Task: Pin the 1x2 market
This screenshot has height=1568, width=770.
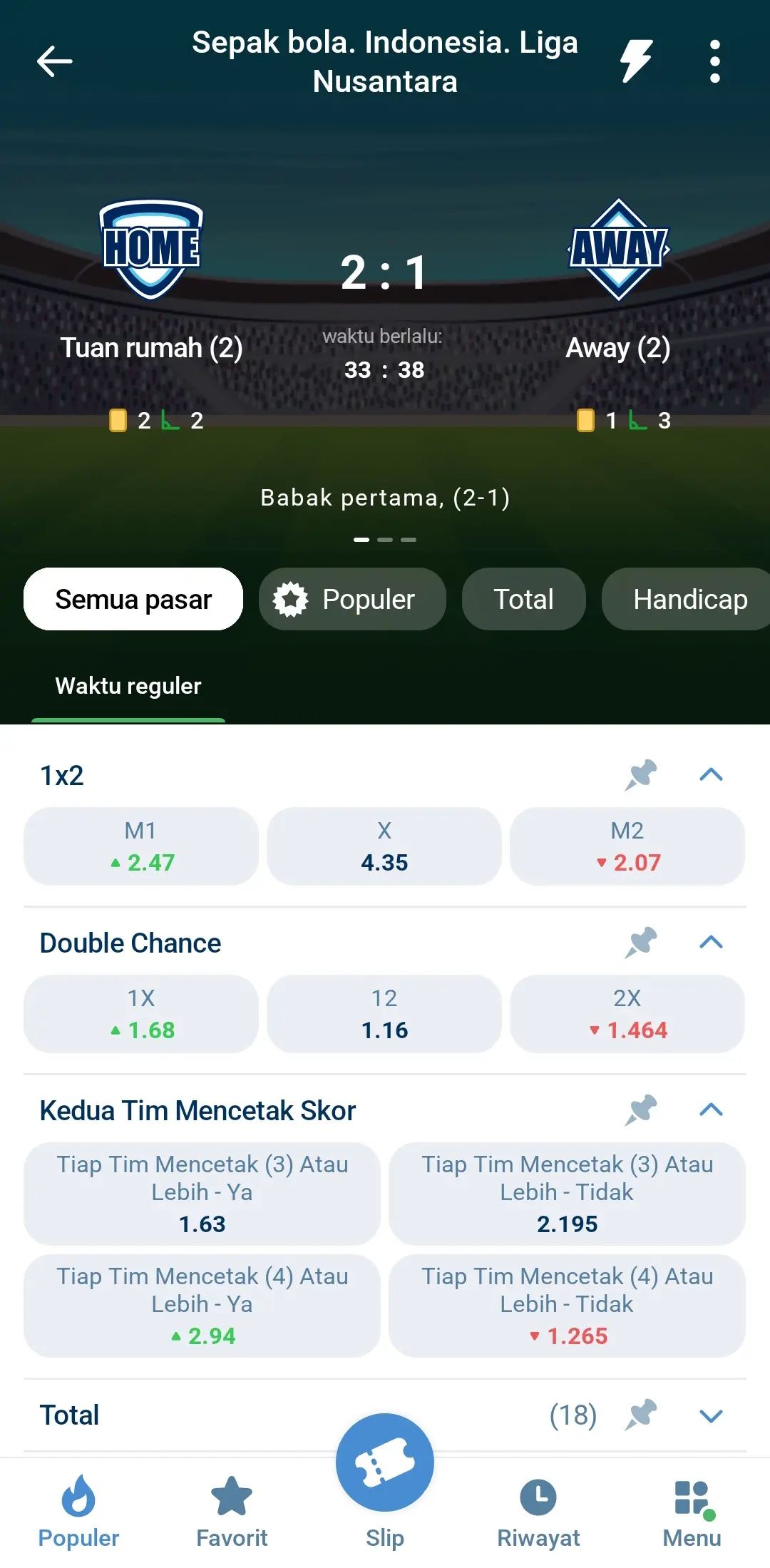Action: pos(640,775)
